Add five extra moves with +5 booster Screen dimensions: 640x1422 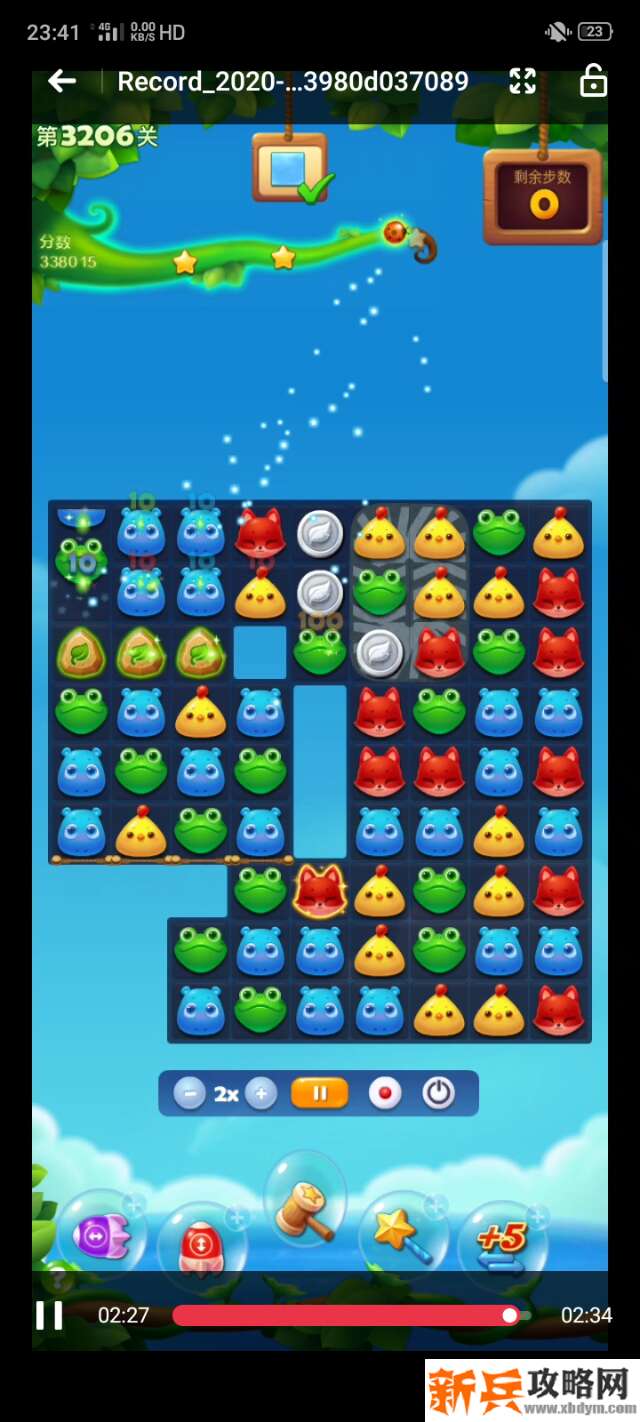(502, 1241)
